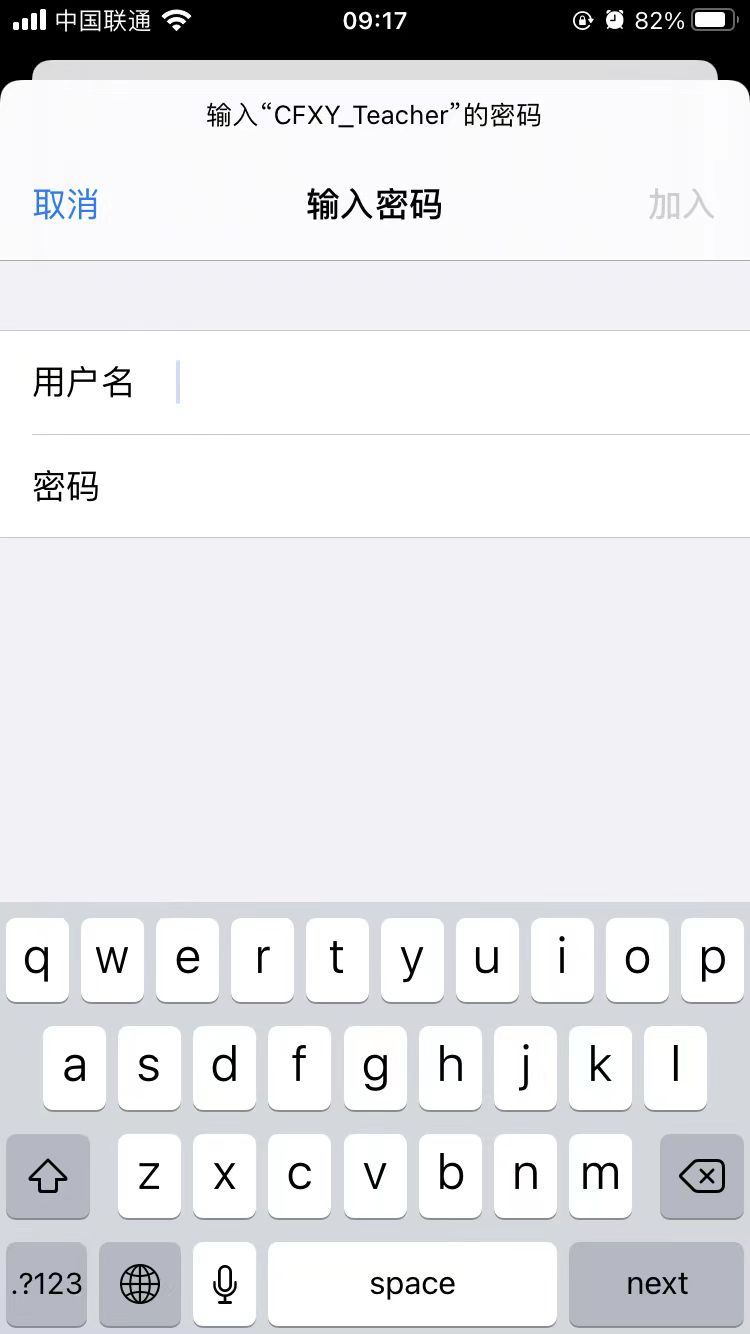Tap the next key on keyboard
Viewport: 750px width, 1334px height.
tap(657, 1284)
